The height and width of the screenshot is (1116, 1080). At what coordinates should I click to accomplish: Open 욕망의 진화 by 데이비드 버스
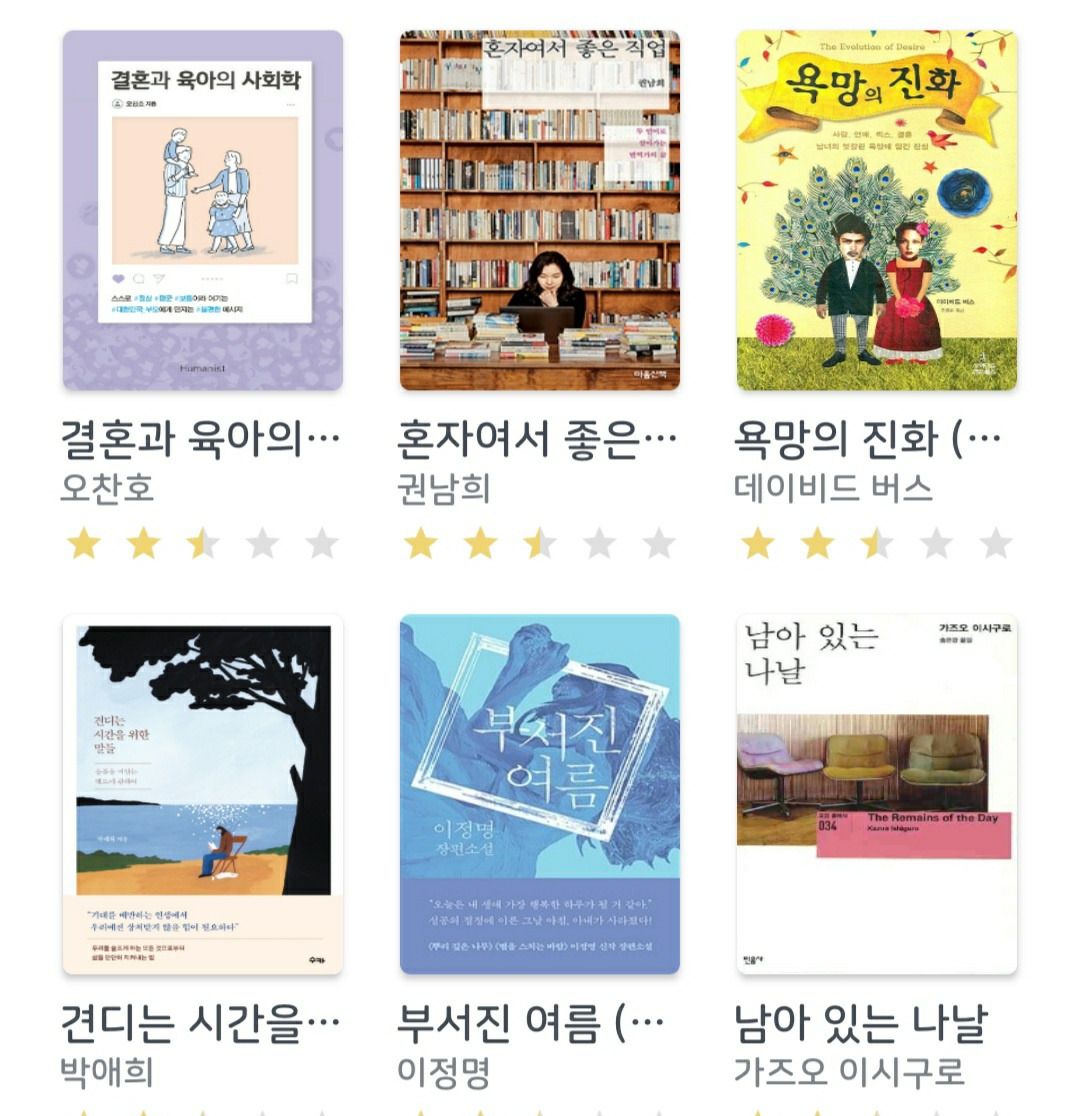click(876, 210)
